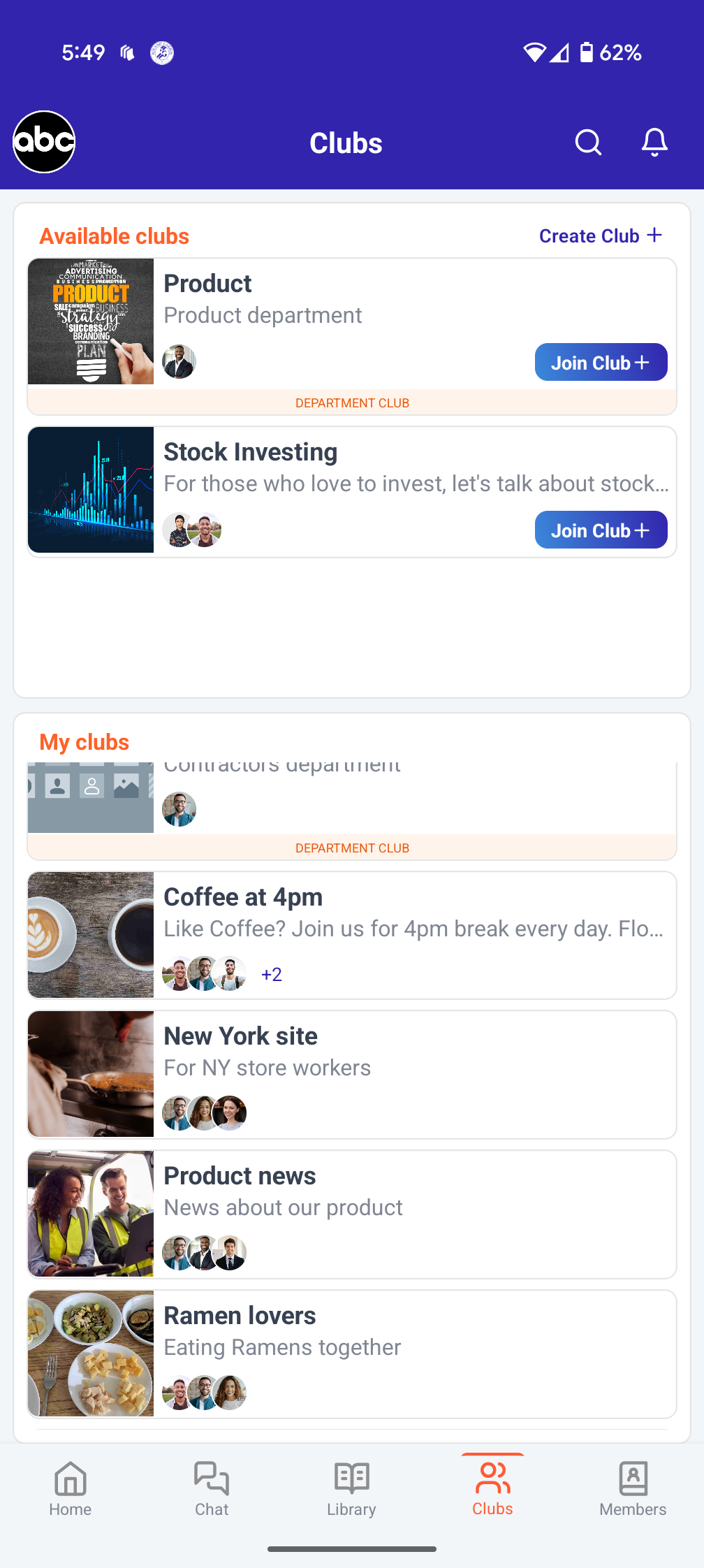Select the Clubs tab

492,1489
